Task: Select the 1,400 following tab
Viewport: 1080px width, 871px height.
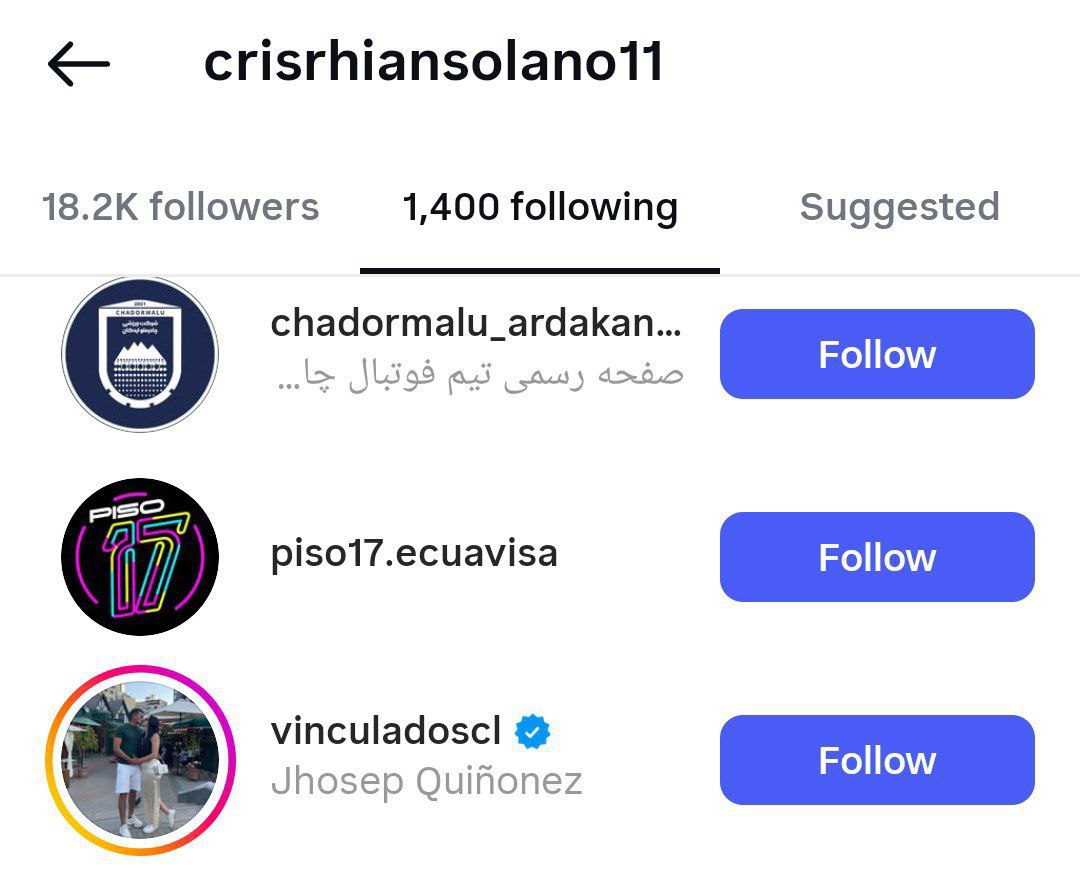Action: click(x=540, y=208)
